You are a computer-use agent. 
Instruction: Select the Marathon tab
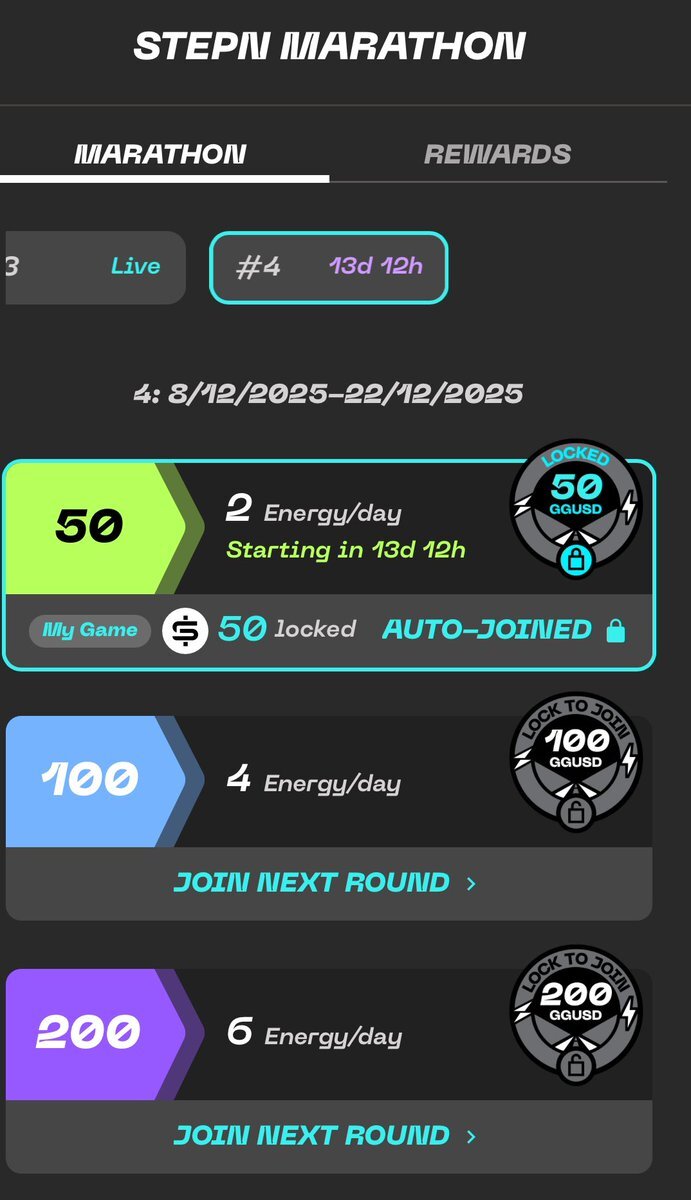point(160,154)
